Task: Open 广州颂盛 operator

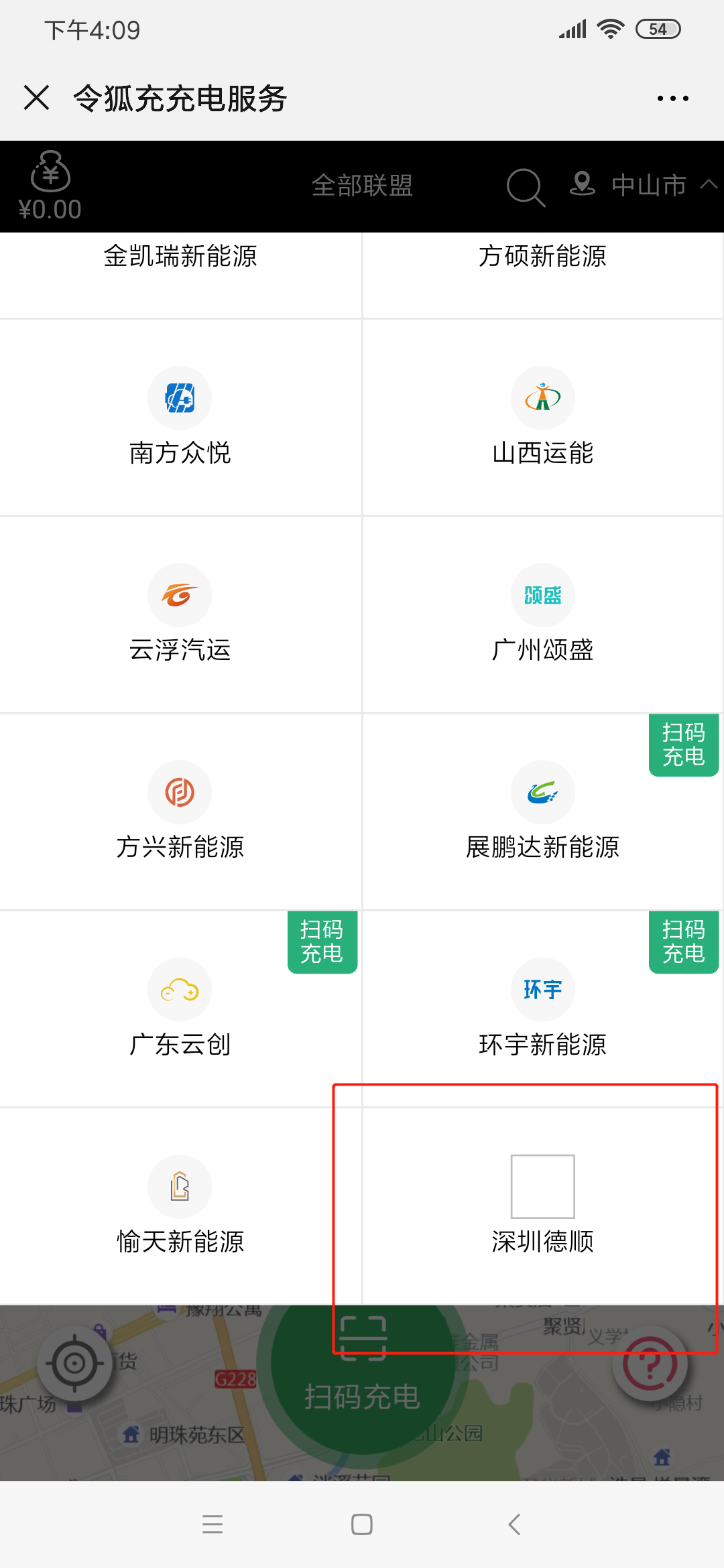Action: coord(543,614)
